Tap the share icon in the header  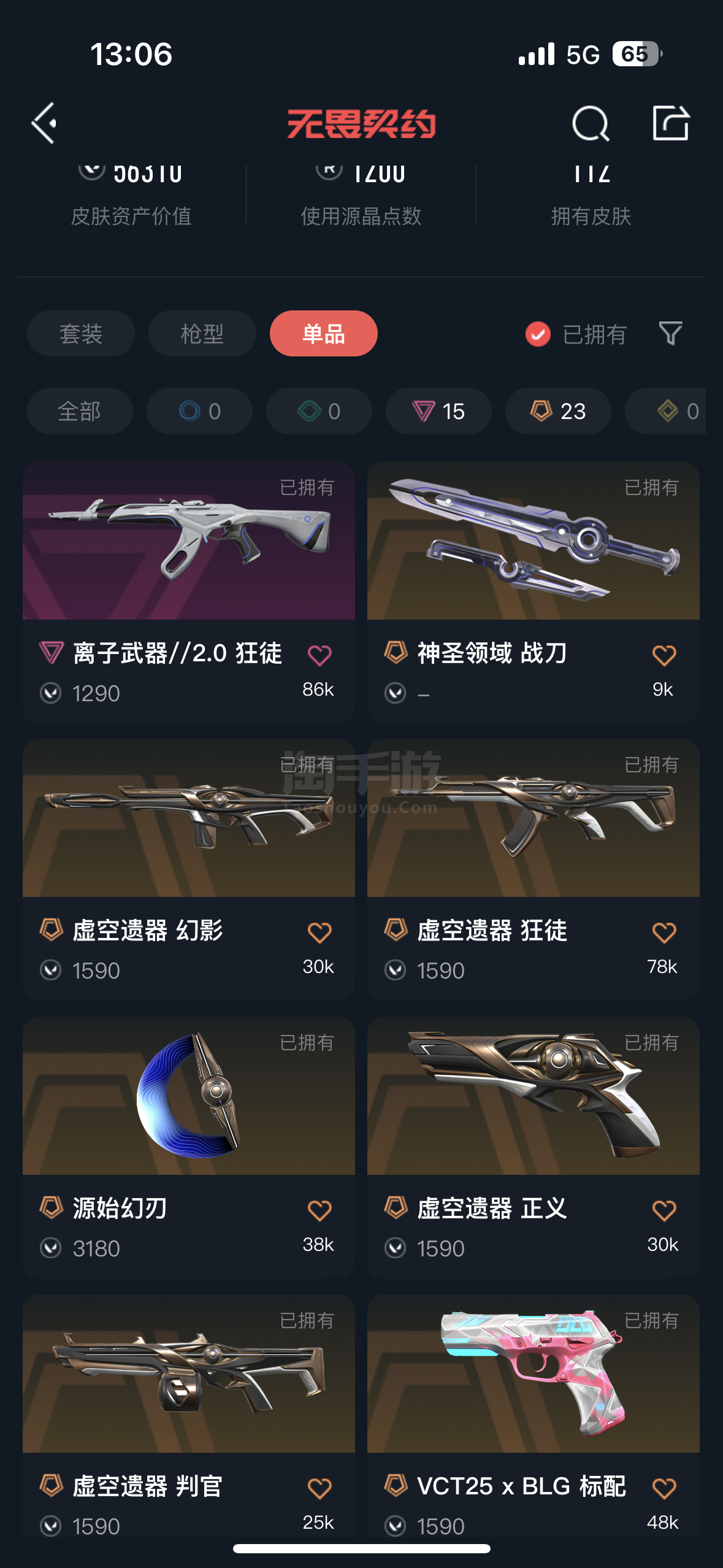click(x=670, y=123)
